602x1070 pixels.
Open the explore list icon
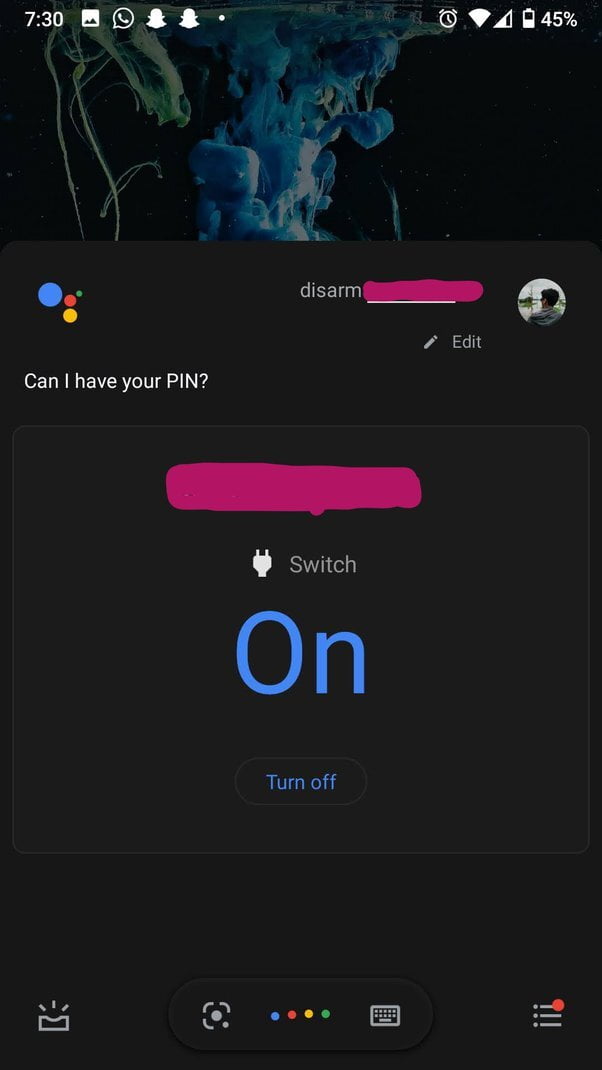click(547, 1015)
